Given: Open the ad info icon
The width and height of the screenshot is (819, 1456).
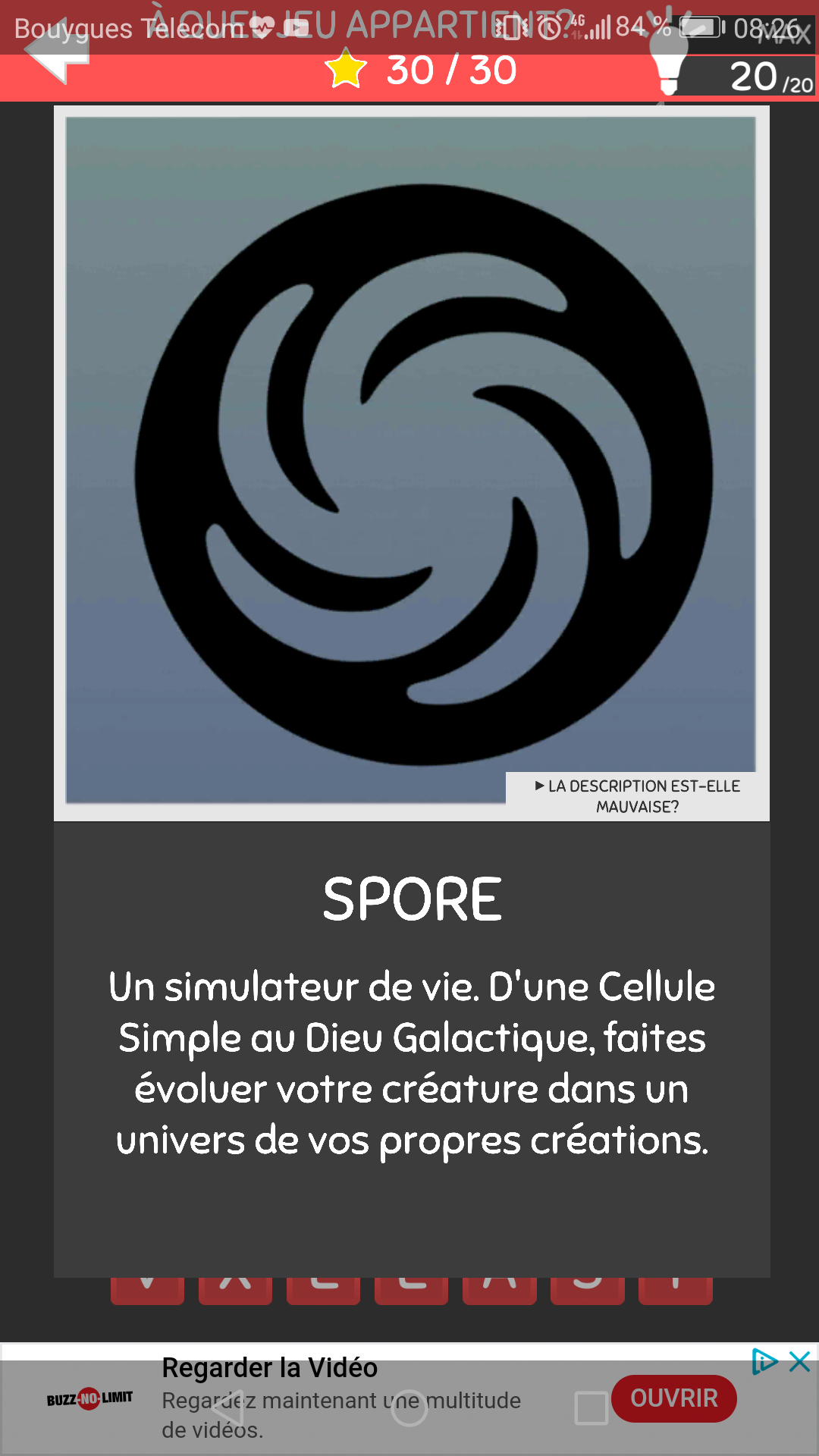Looking at the screenshot, I should coord(764,1362).
